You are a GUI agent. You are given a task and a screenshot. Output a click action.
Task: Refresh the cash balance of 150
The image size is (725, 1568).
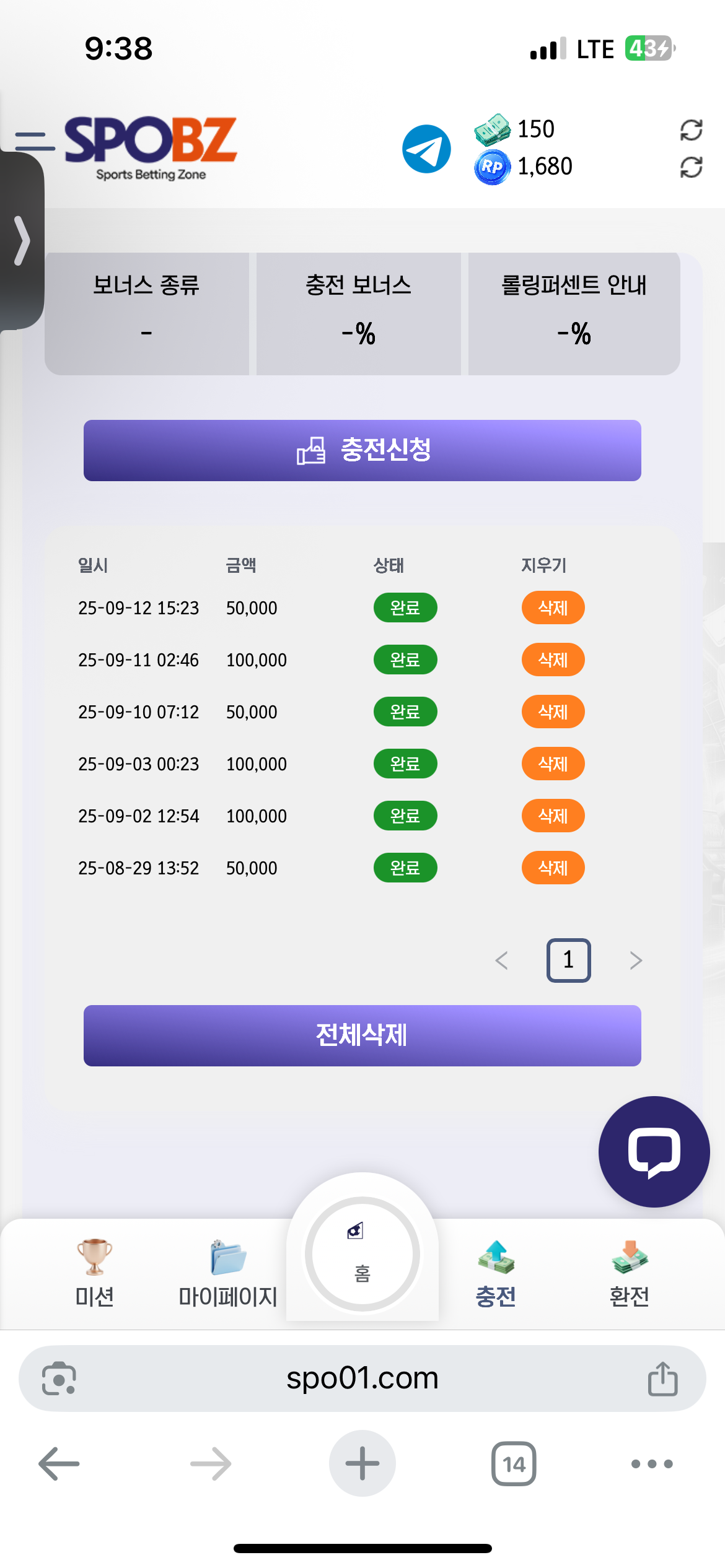(691, 130)
